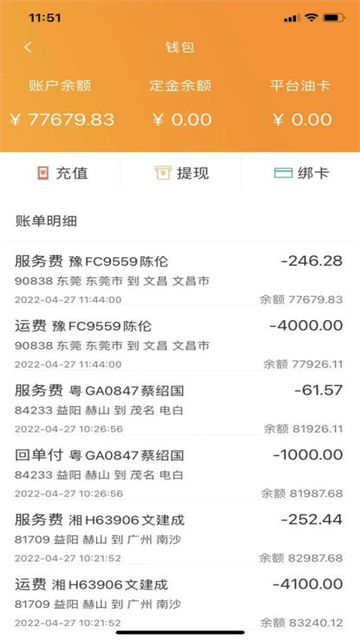View the 回单付 record for 粤GA0847 蔡绍国
Image resolution: width=360 pixels, height=640 pixels.
tap(180, 473)
